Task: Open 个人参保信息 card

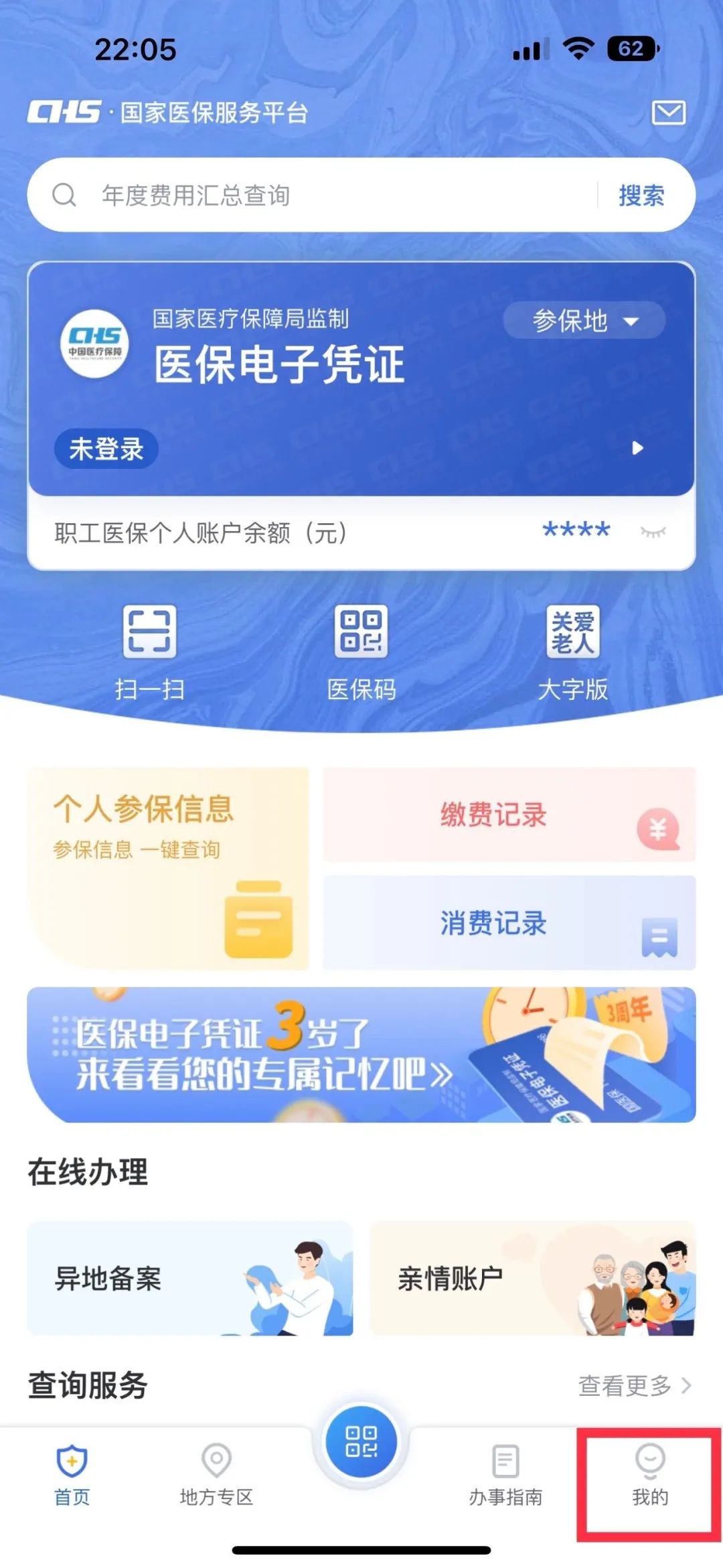Action: click(x=167, y=867)
